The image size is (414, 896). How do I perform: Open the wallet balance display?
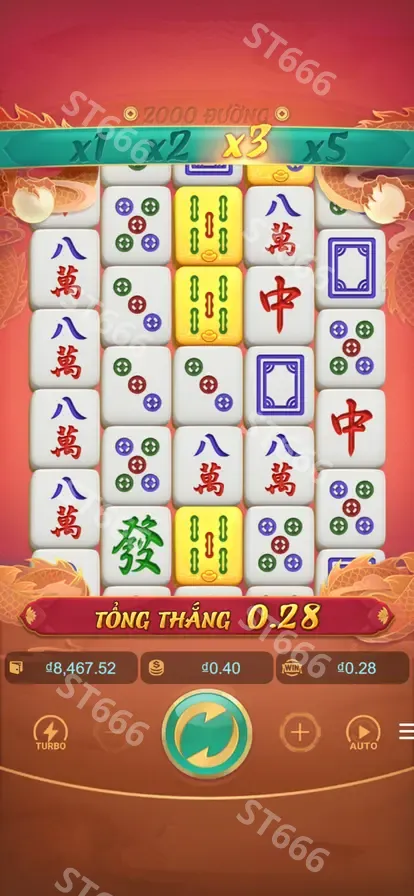click(71, 668)
